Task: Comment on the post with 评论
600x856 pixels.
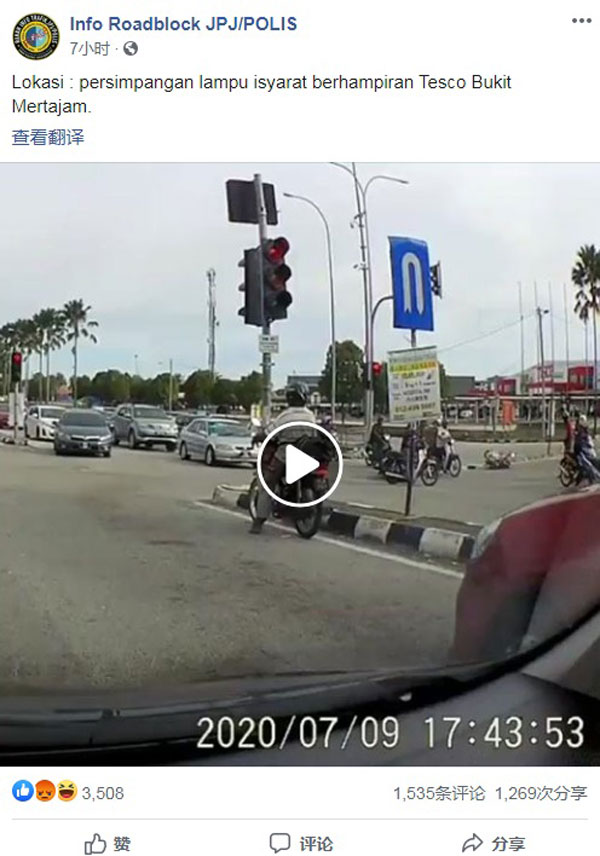Action: pos(301,843)
